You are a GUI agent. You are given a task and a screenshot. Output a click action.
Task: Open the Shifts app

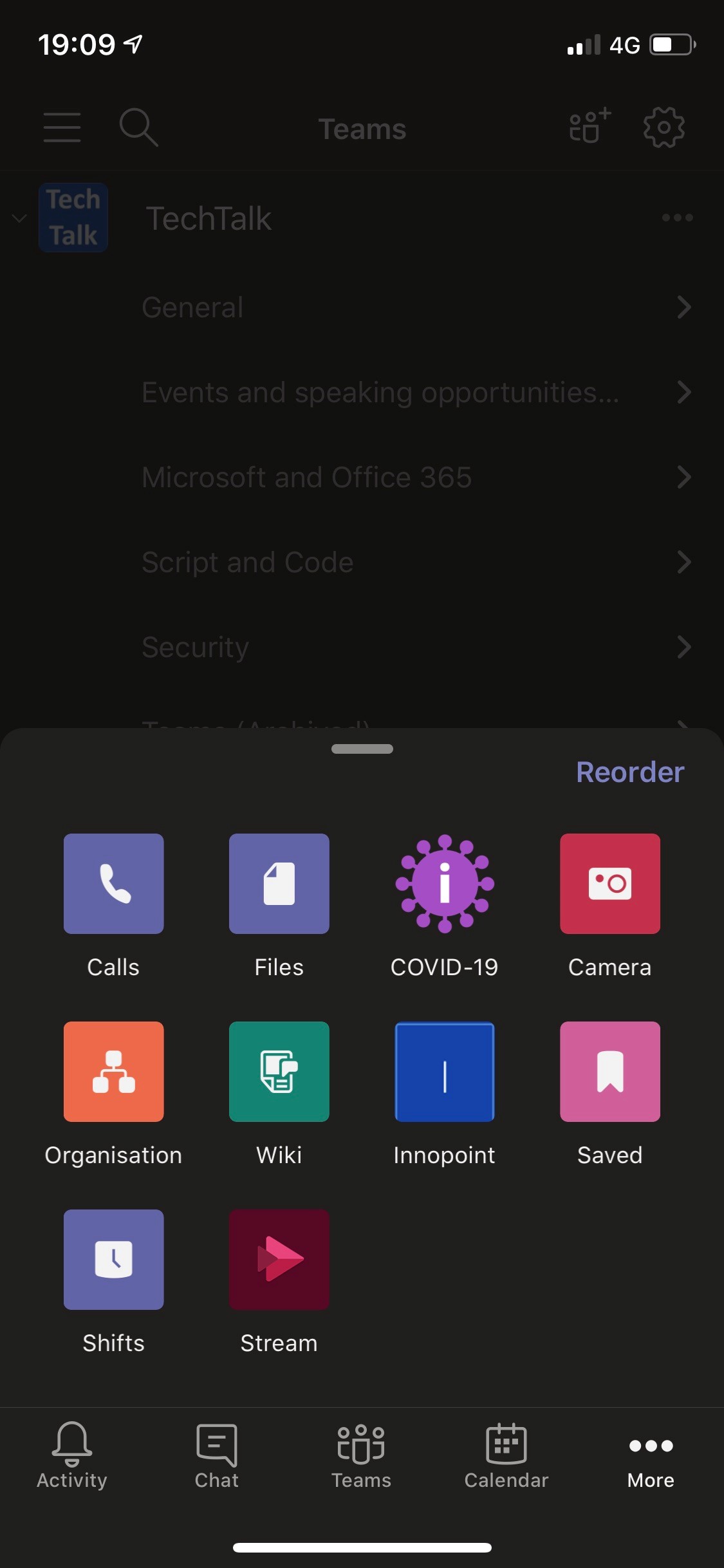tap(113, 1259)
